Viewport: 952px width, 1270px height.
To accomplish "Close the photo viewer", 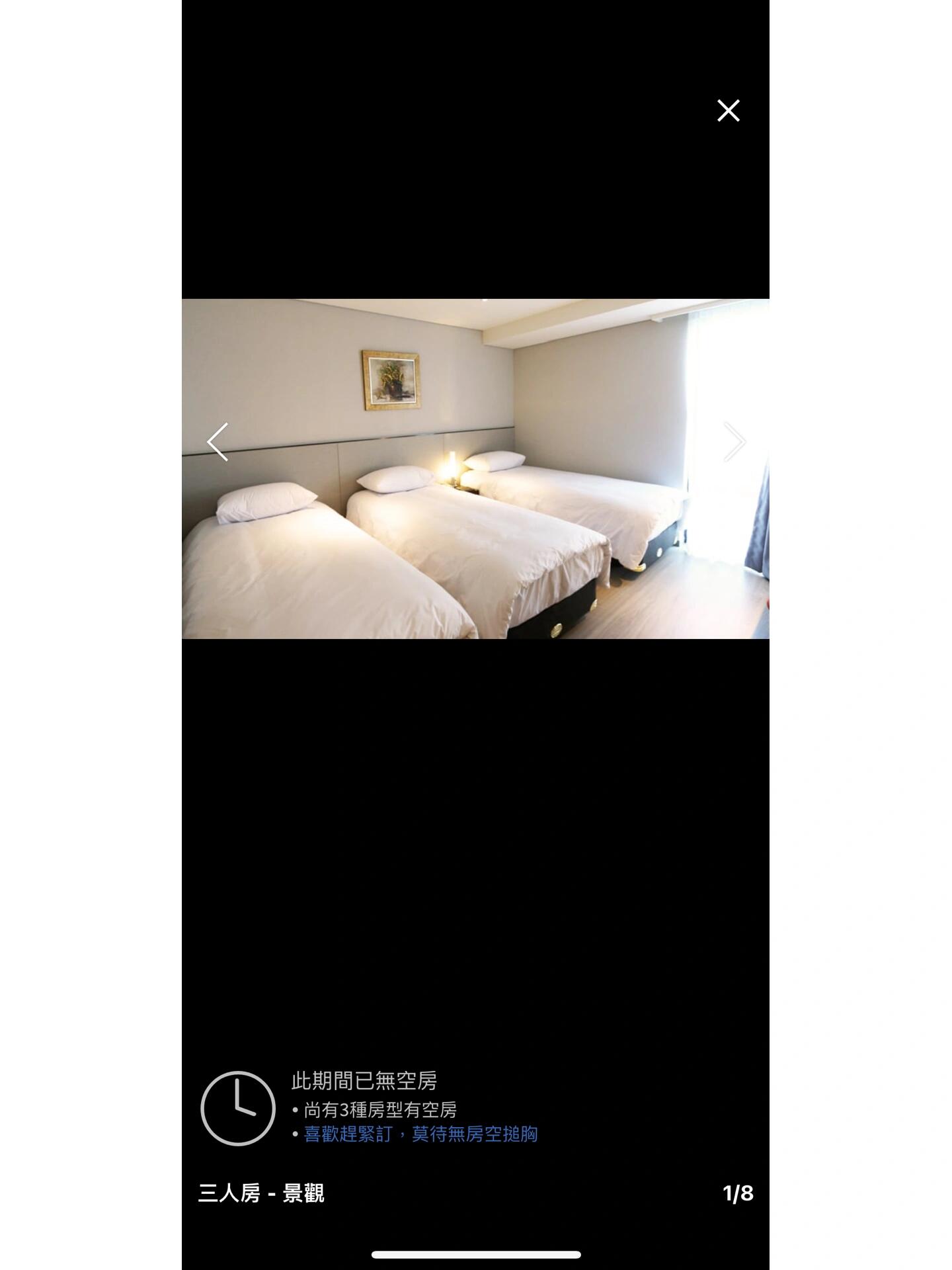I will pos(728,110).
